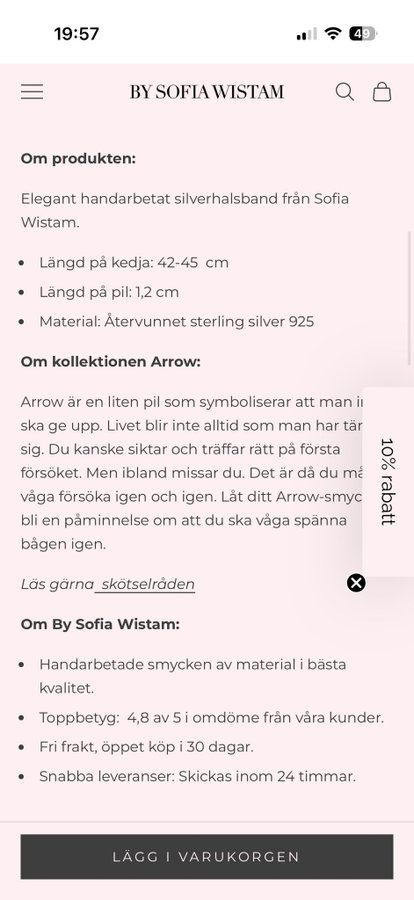Tap the By Sofia Wistam logo
This screenshot has width=414, height=900.
[x=207, y=92]
